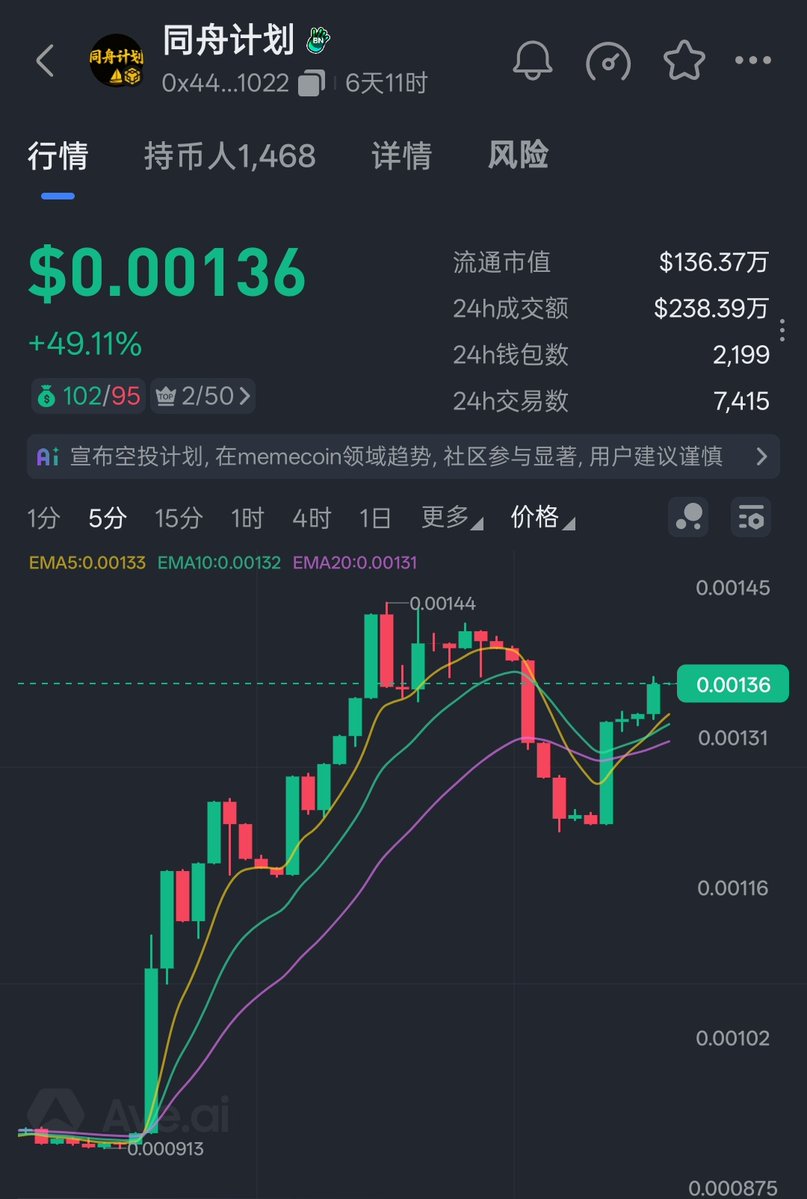Select the 15分 chart interval

(178, 518)
